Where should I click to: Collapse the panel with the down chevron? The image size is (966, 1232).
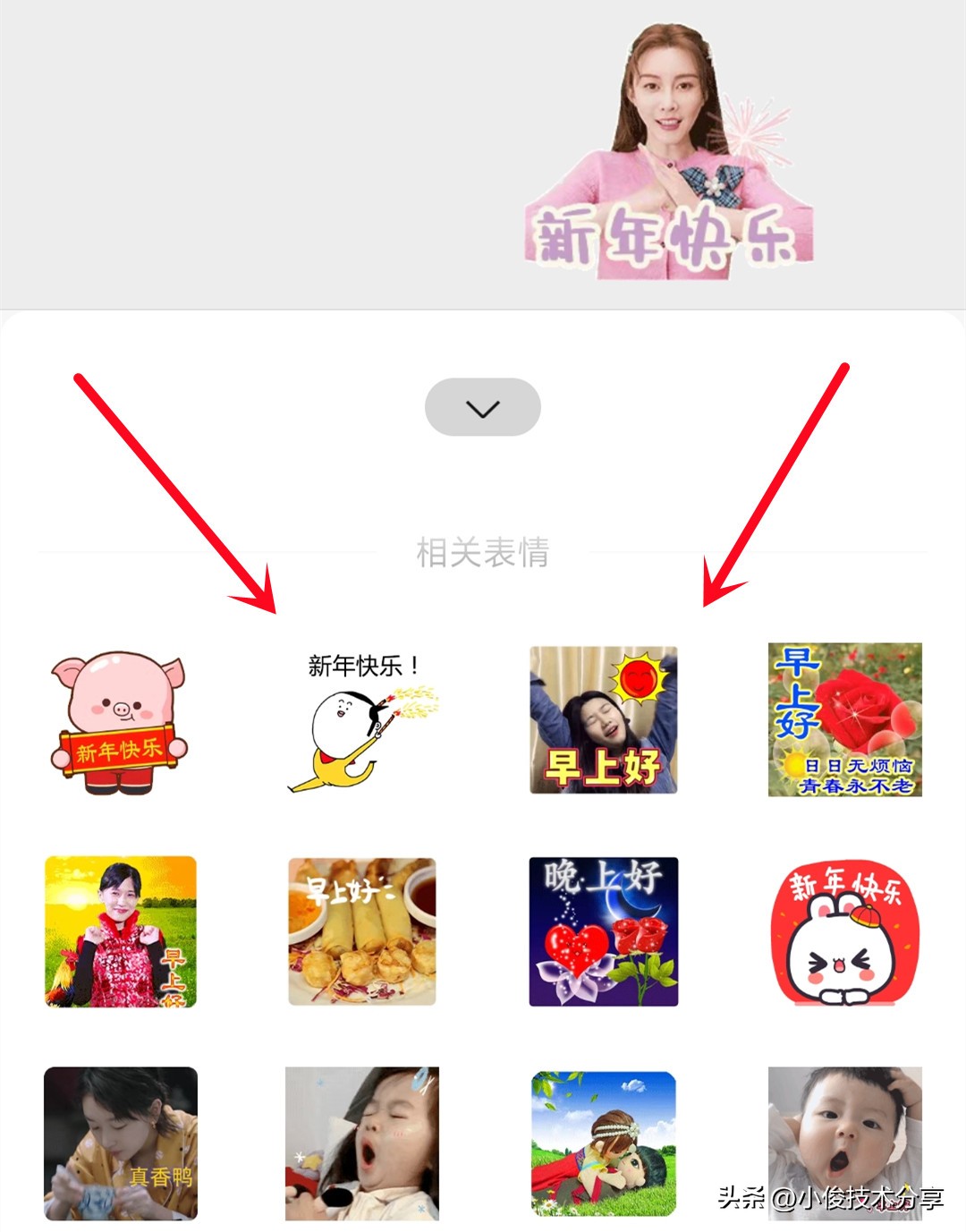[482, 408]
